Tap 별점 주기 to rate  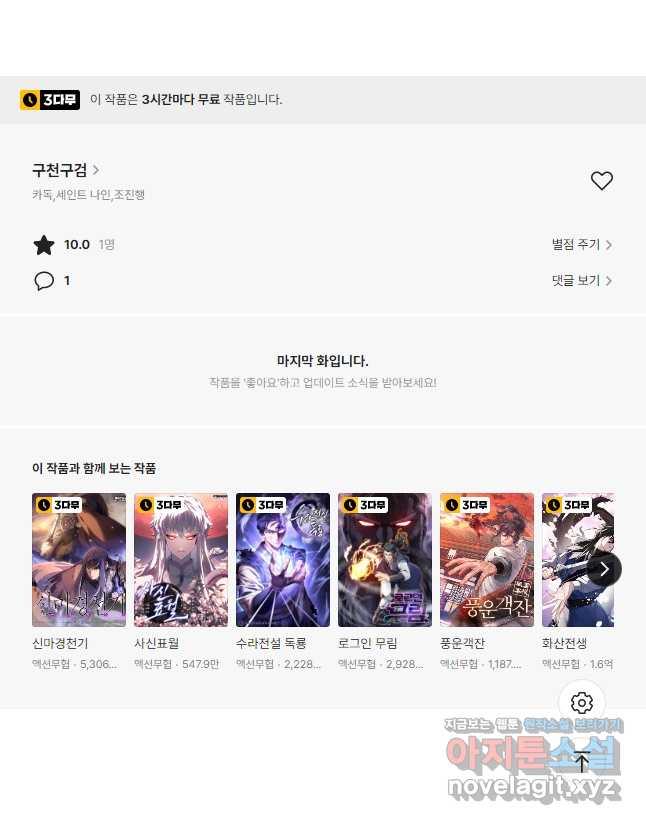pos(581,244)
